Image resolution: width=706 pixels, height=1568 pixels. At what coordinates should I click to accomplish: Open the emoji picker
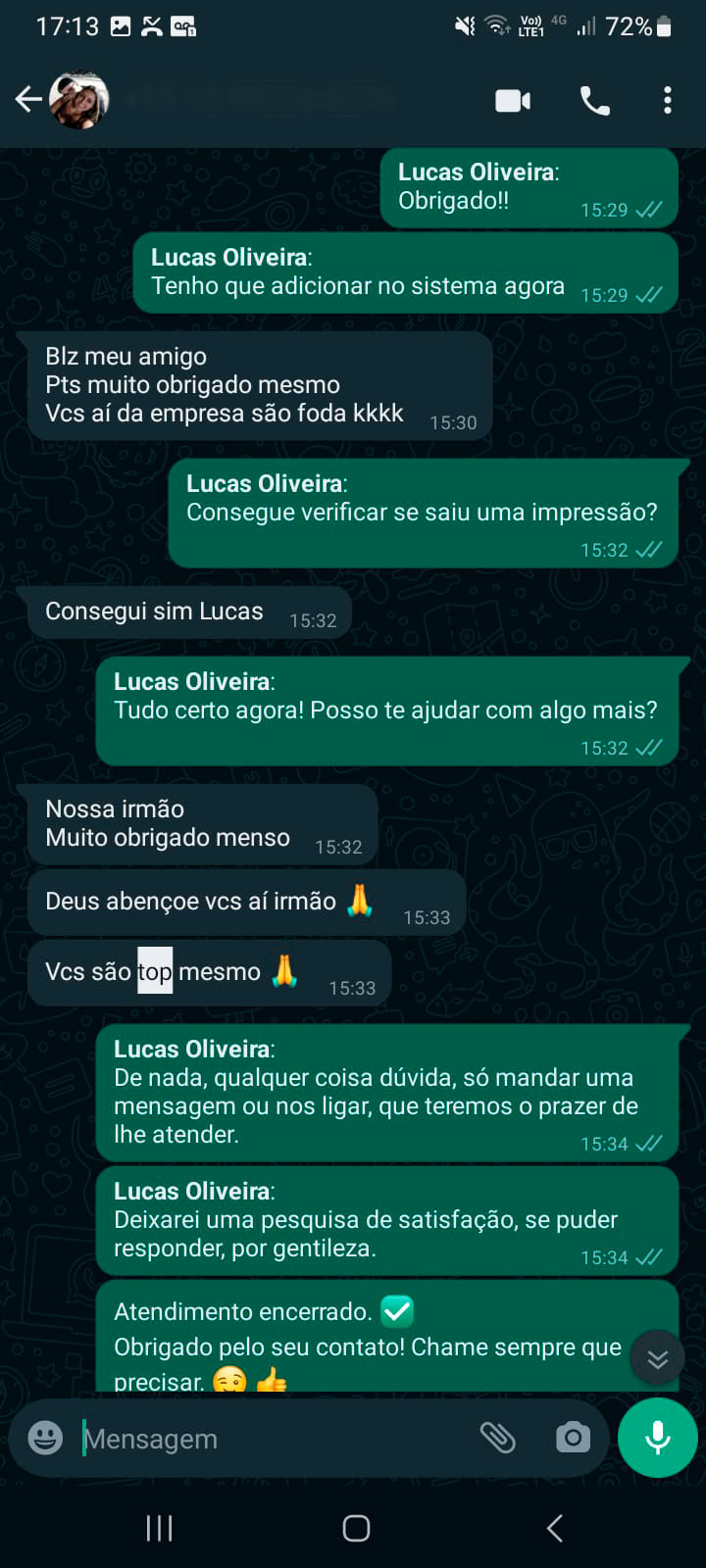pyautogui.click(x=44, y=1439)
